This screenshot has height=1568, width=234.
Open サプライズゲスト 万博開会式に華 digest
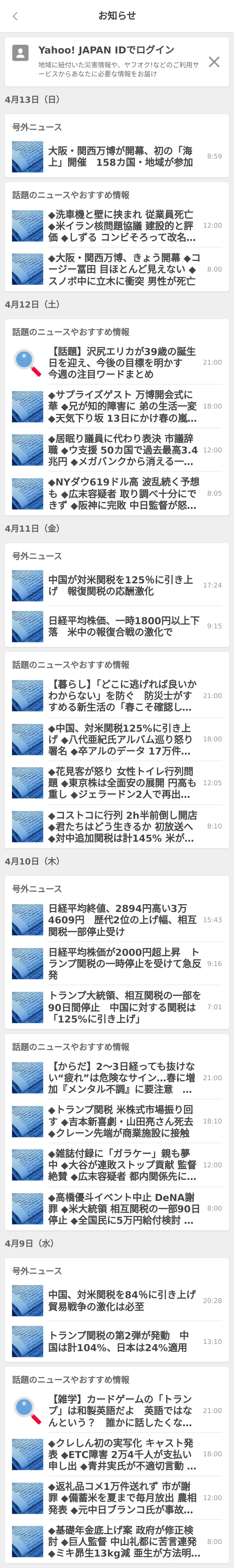tap(122, 406)
